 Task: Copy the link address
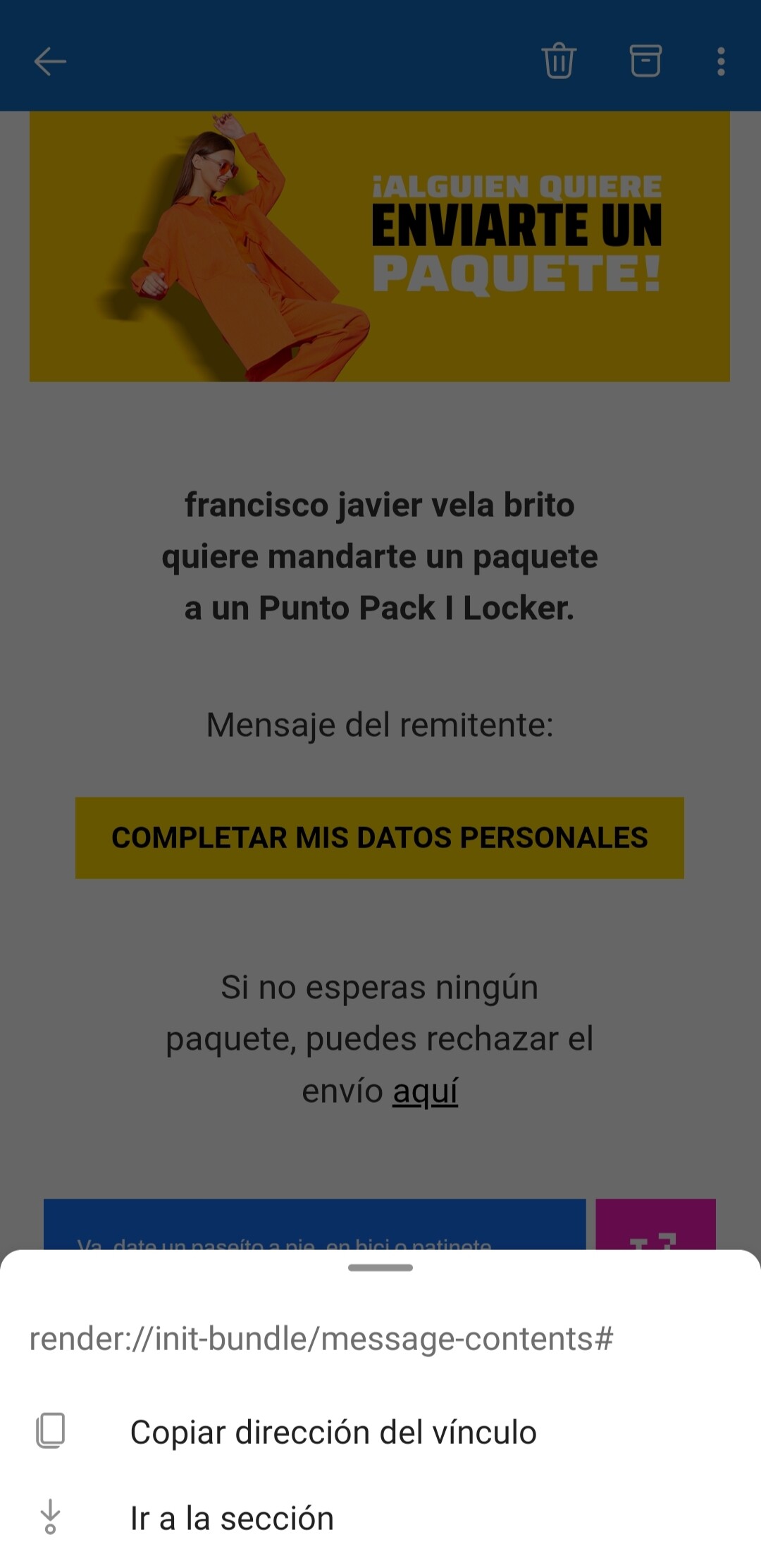[380, 1432]
